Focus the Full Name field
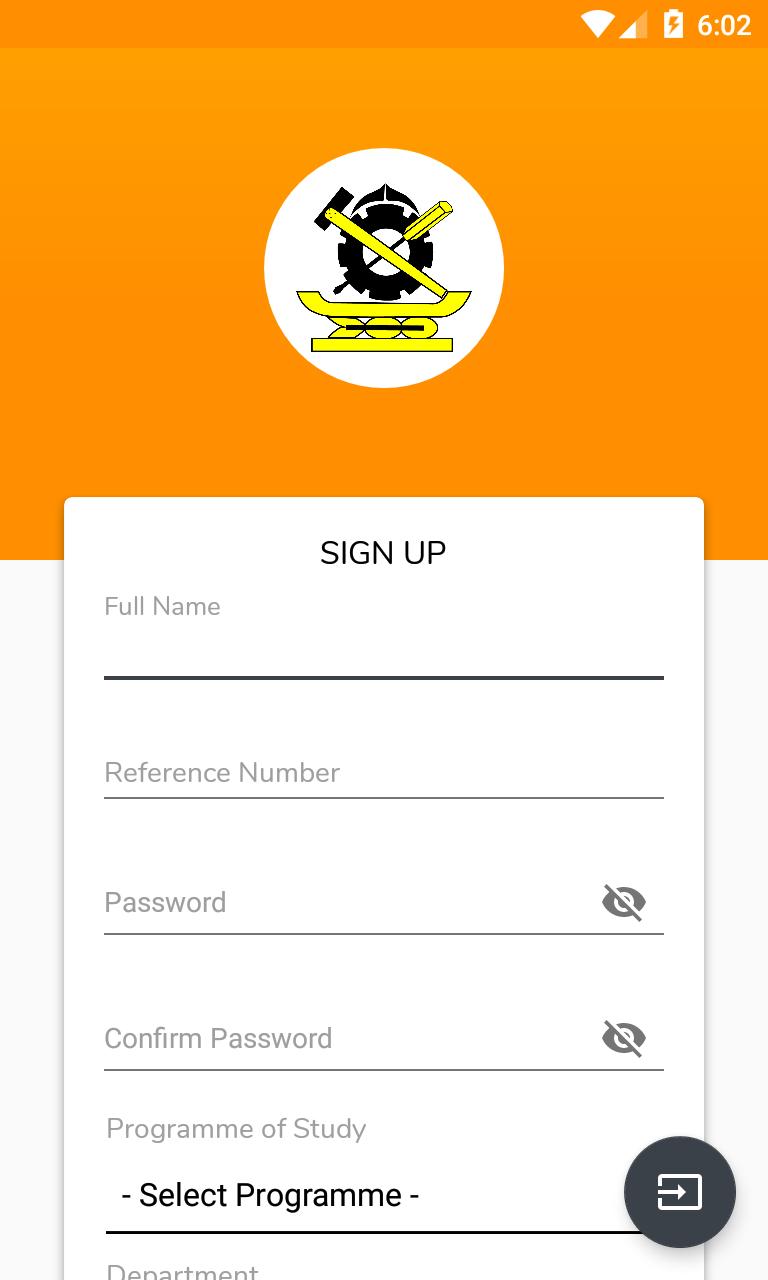This screenshot has height=1280, width=768. [383, 650]
